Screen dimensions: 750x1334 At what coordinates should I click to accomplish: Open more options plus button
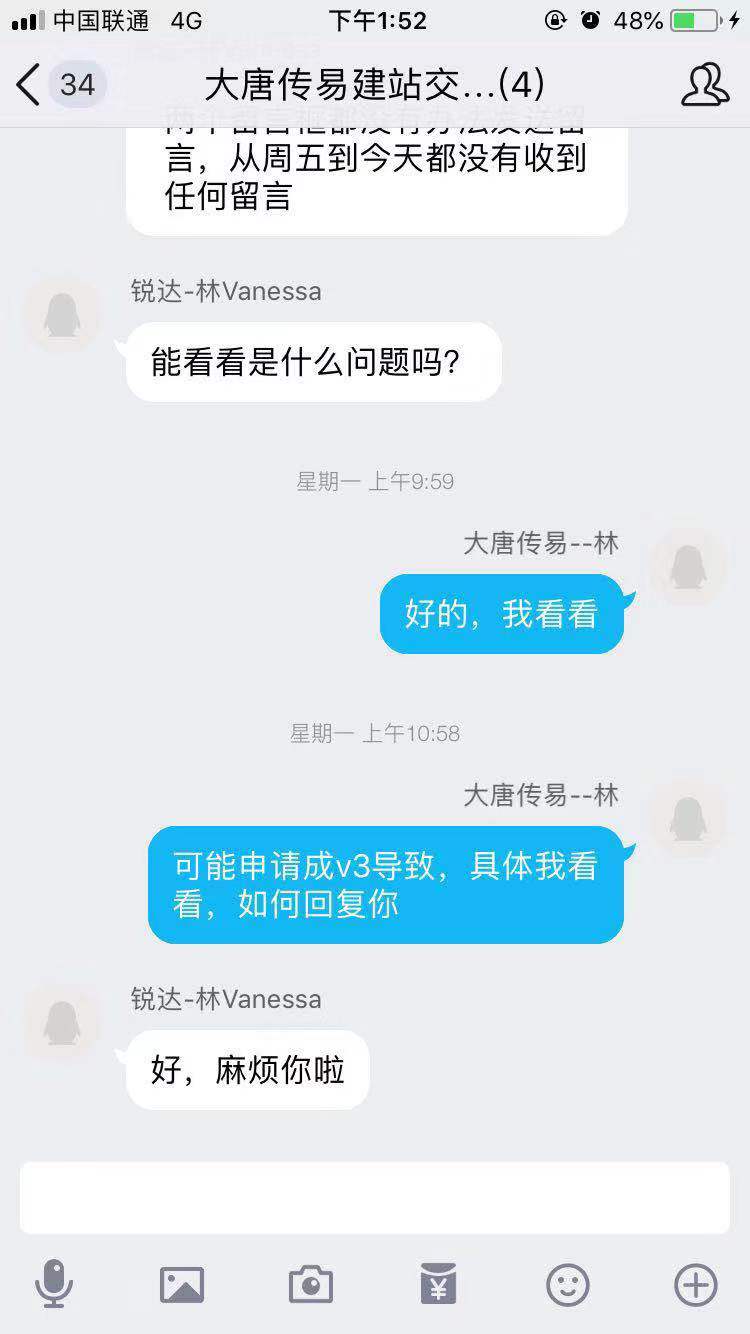[x=695, y=1284]
